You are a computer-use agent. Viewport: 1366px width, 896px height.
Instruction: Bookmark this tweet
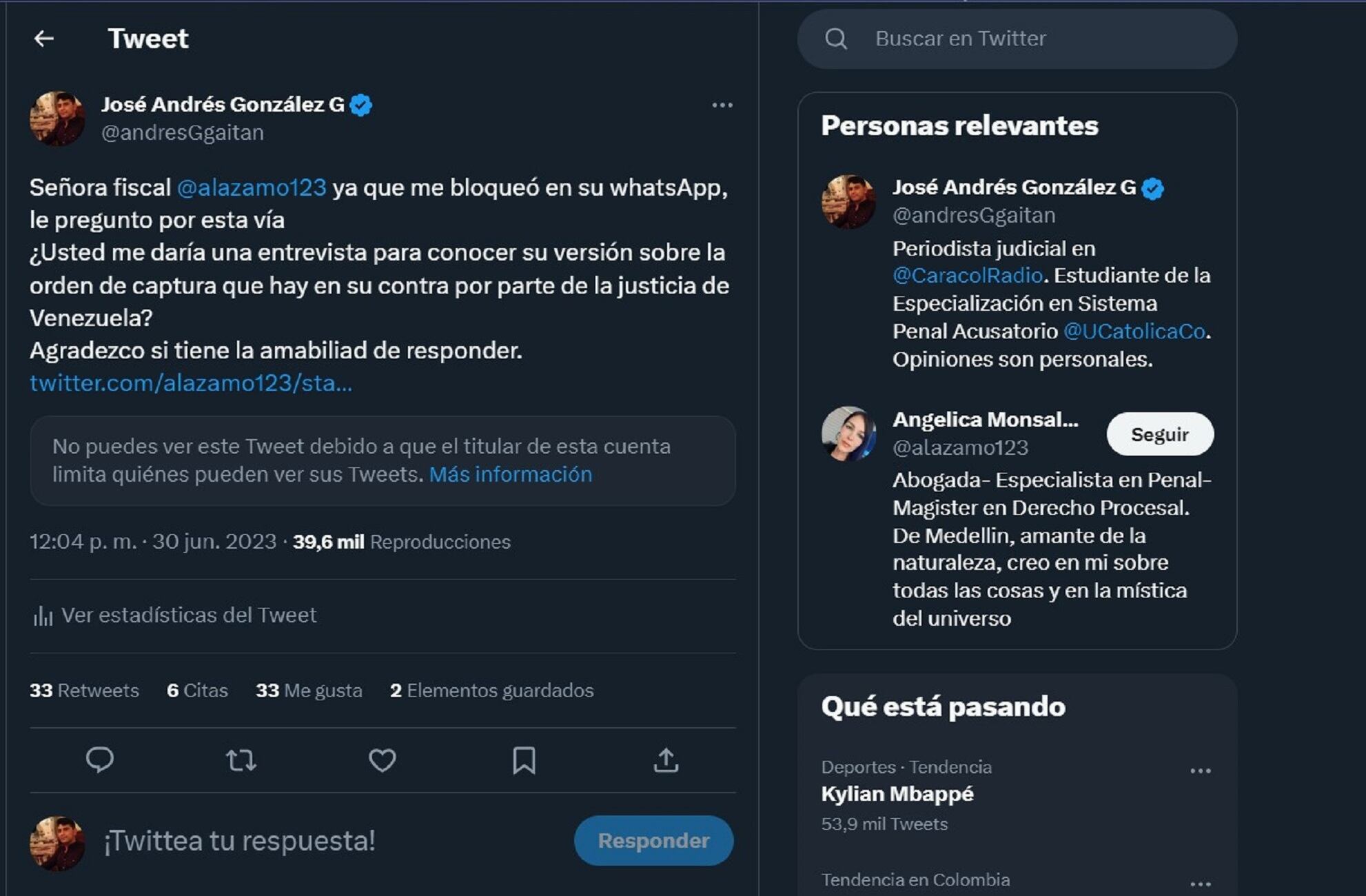(524, 760)
